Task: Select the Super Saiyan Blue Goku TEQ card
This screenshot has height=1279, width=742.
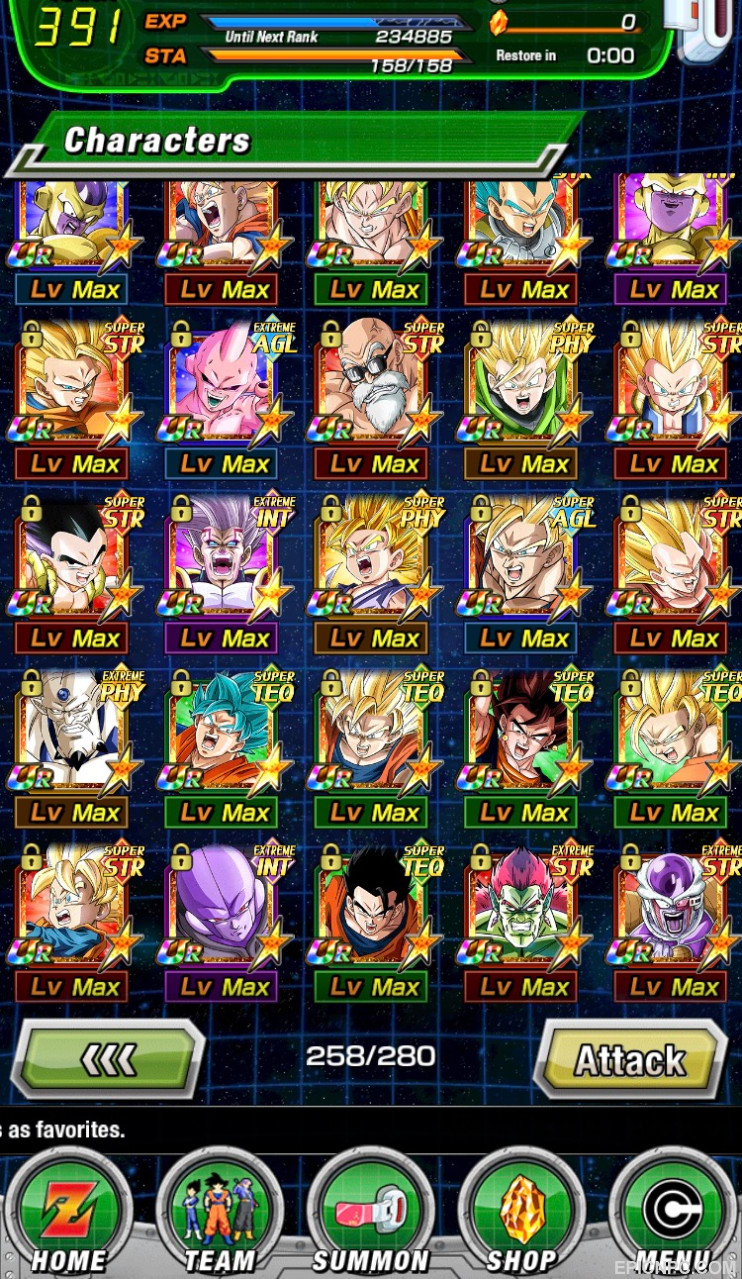Action: [x=221, y=747]
